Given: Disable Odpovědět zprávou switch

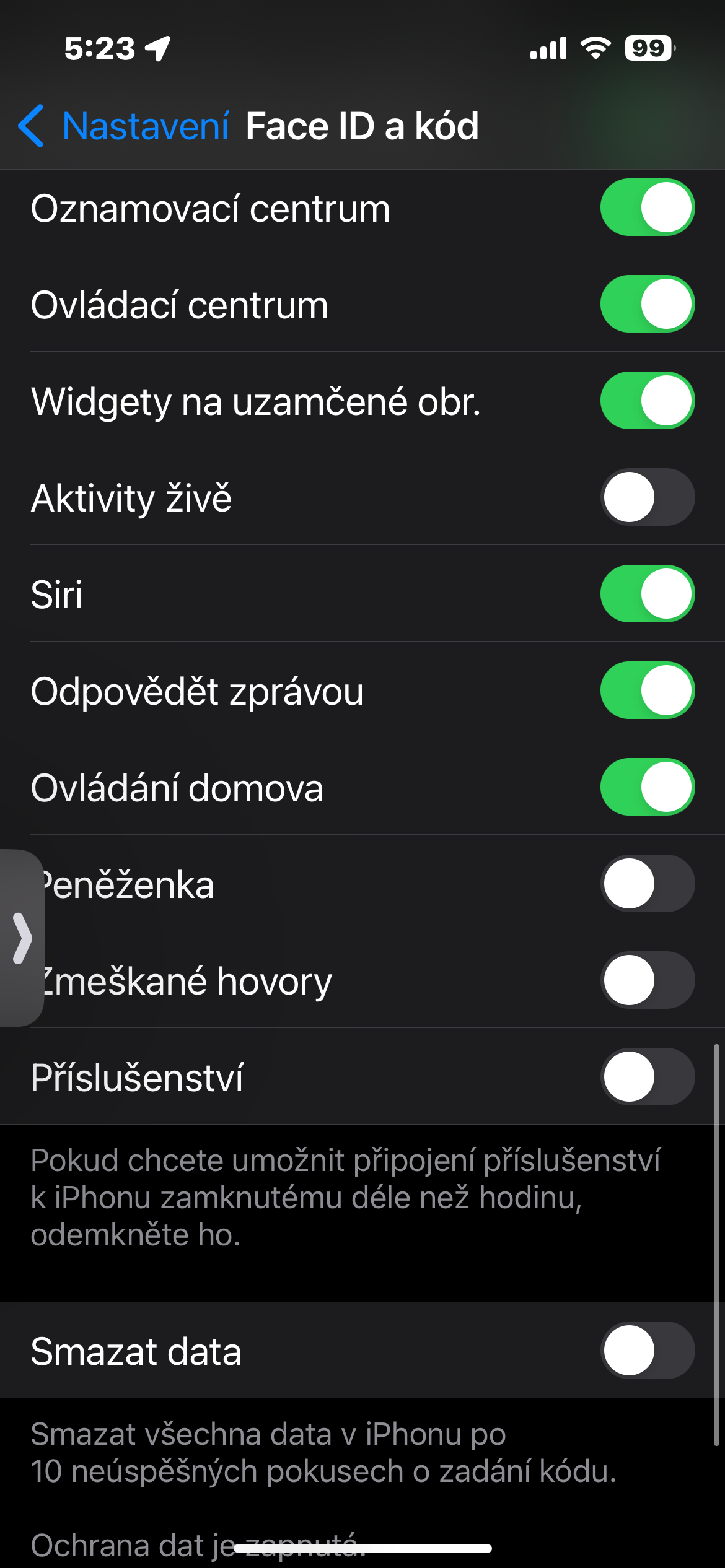Looking at the screenshot, I should tap(647, 690).
